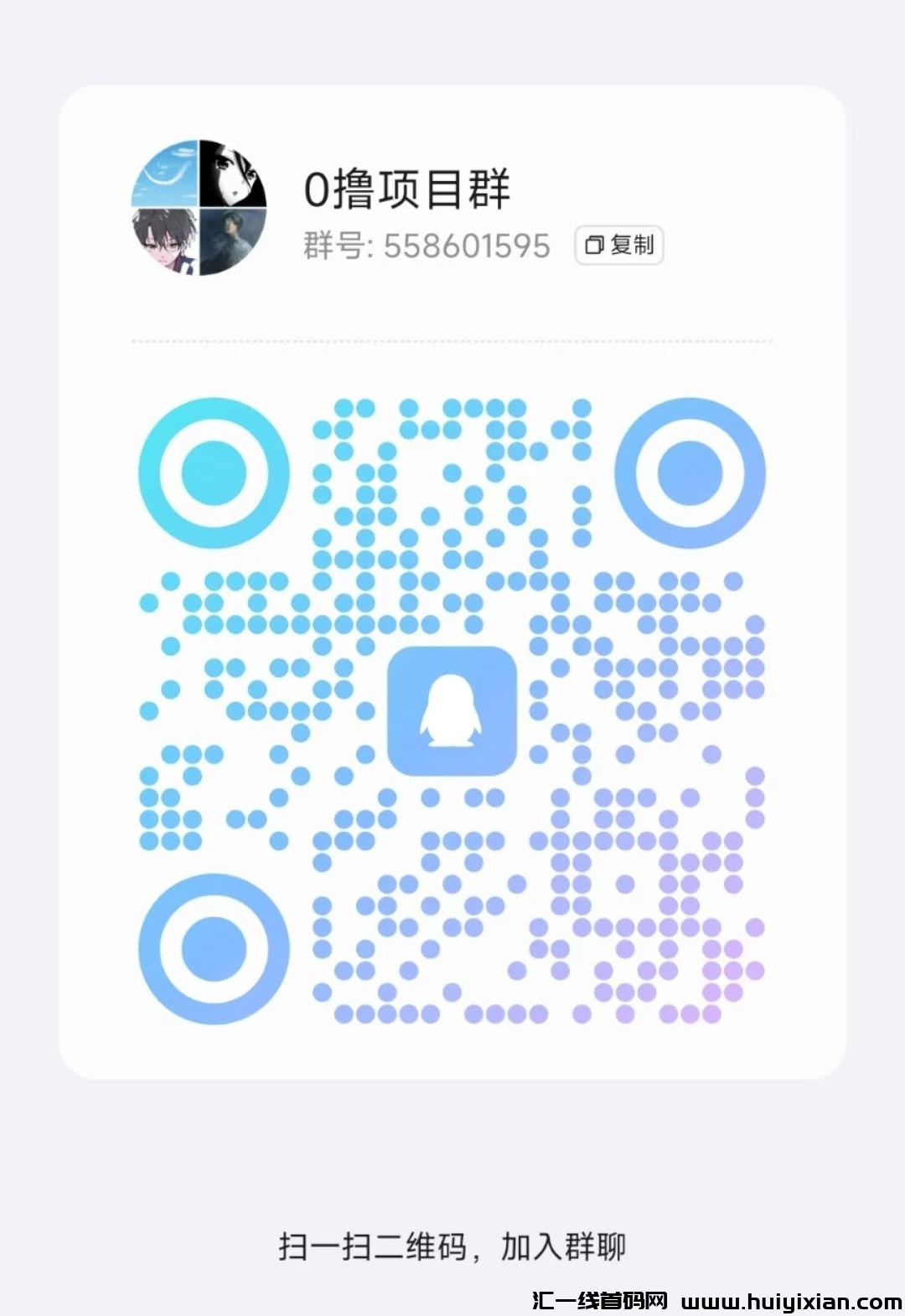Click the dotted divider line
Screen dimensions: 905x1316
(x=451, y=342)
